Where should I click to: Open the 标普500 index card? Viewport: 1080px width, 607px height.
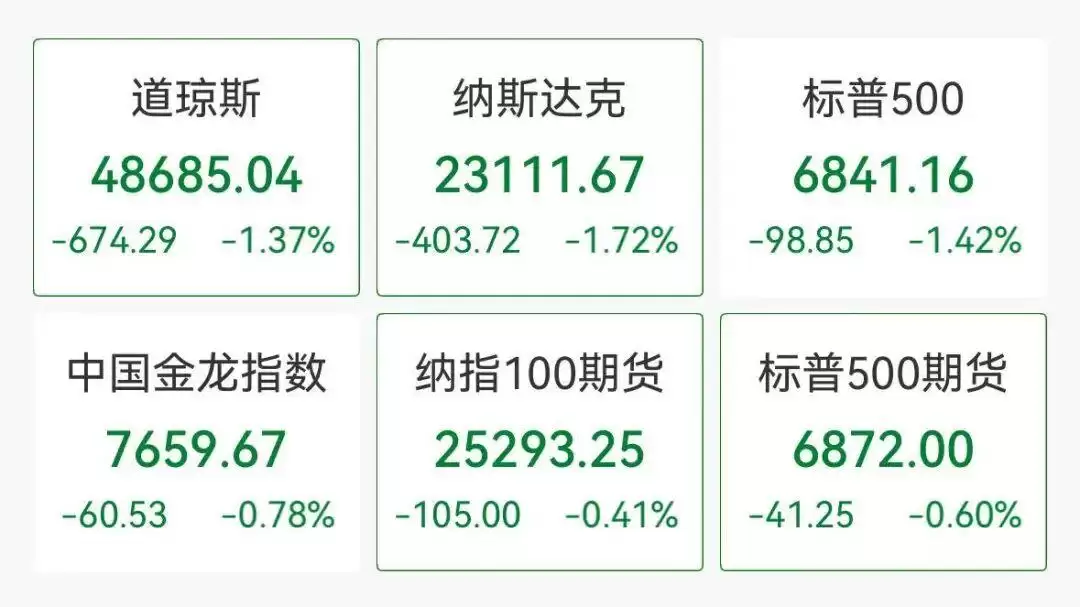(x=883, y=168)
